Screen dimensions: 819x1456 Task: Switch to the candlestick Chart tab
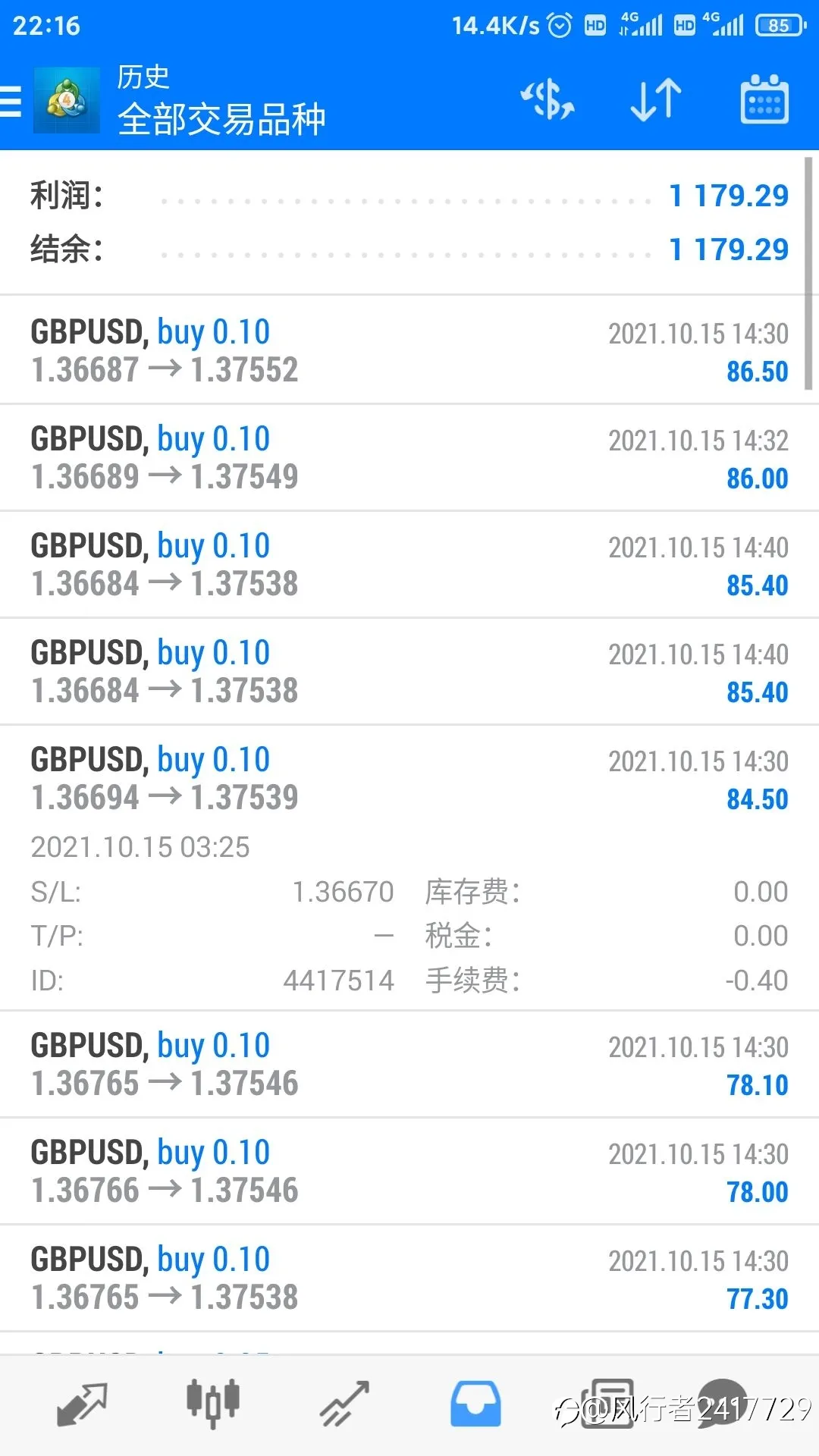[213, 1404]
